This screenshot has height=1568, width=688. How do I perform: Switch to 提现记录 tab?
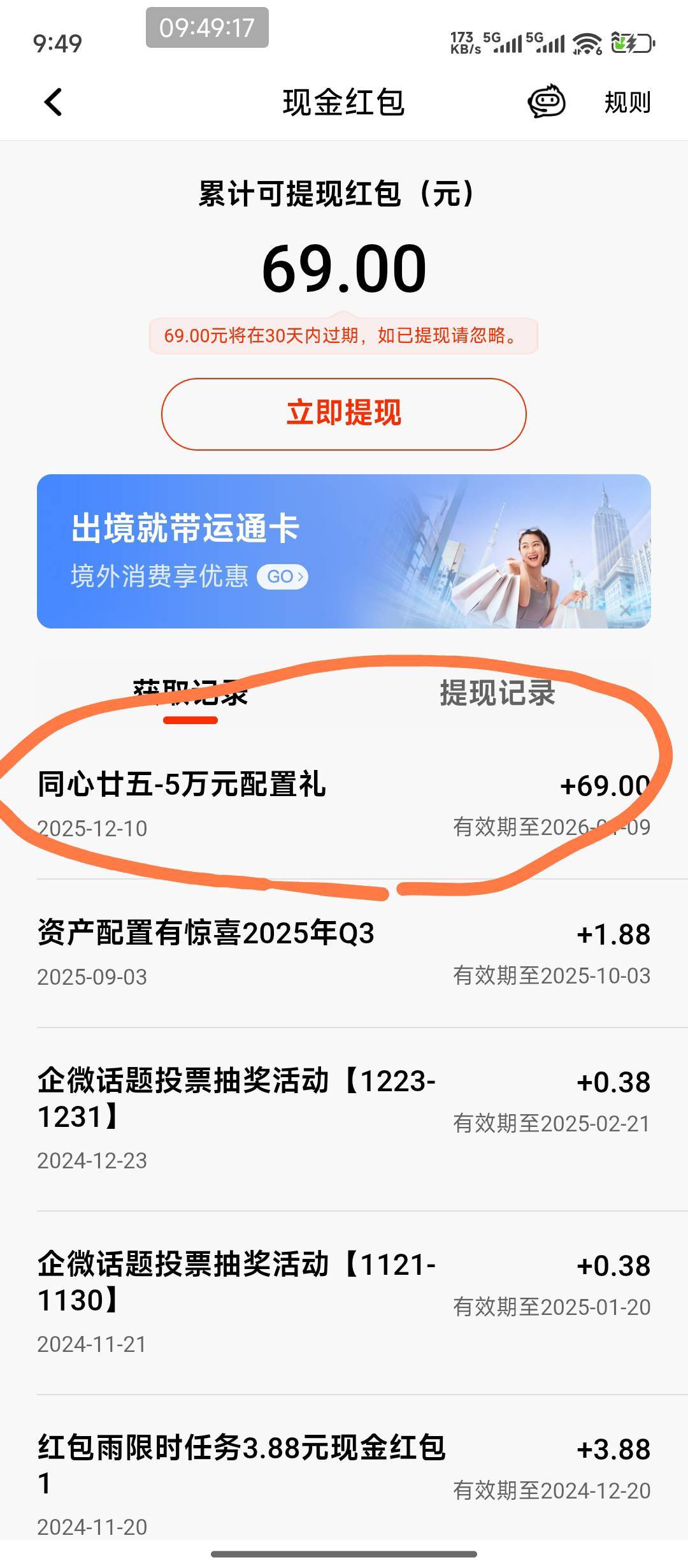coord(497,693)
